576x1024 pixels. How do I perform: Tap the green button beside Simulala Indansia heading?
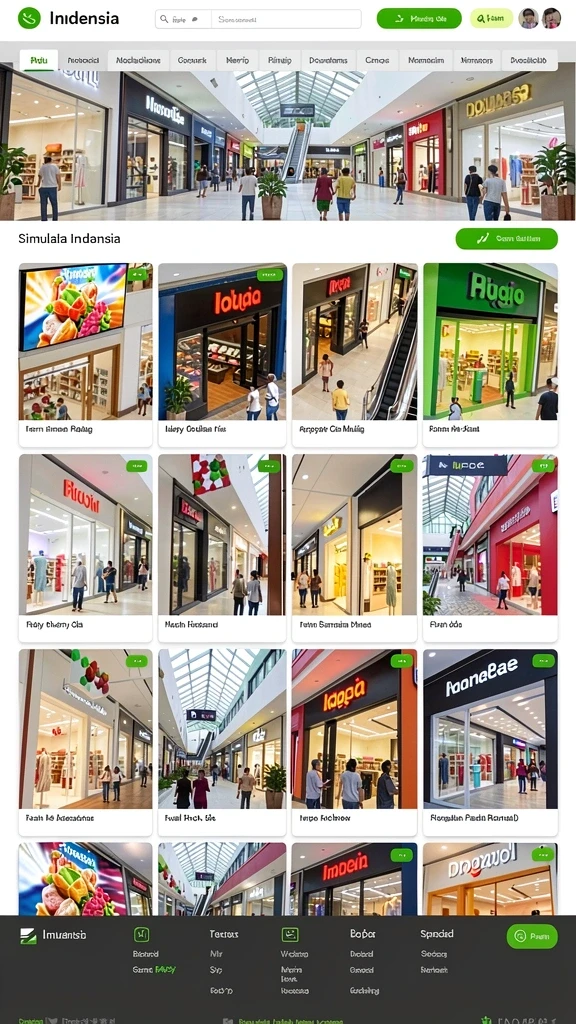[x=507, y=238]
